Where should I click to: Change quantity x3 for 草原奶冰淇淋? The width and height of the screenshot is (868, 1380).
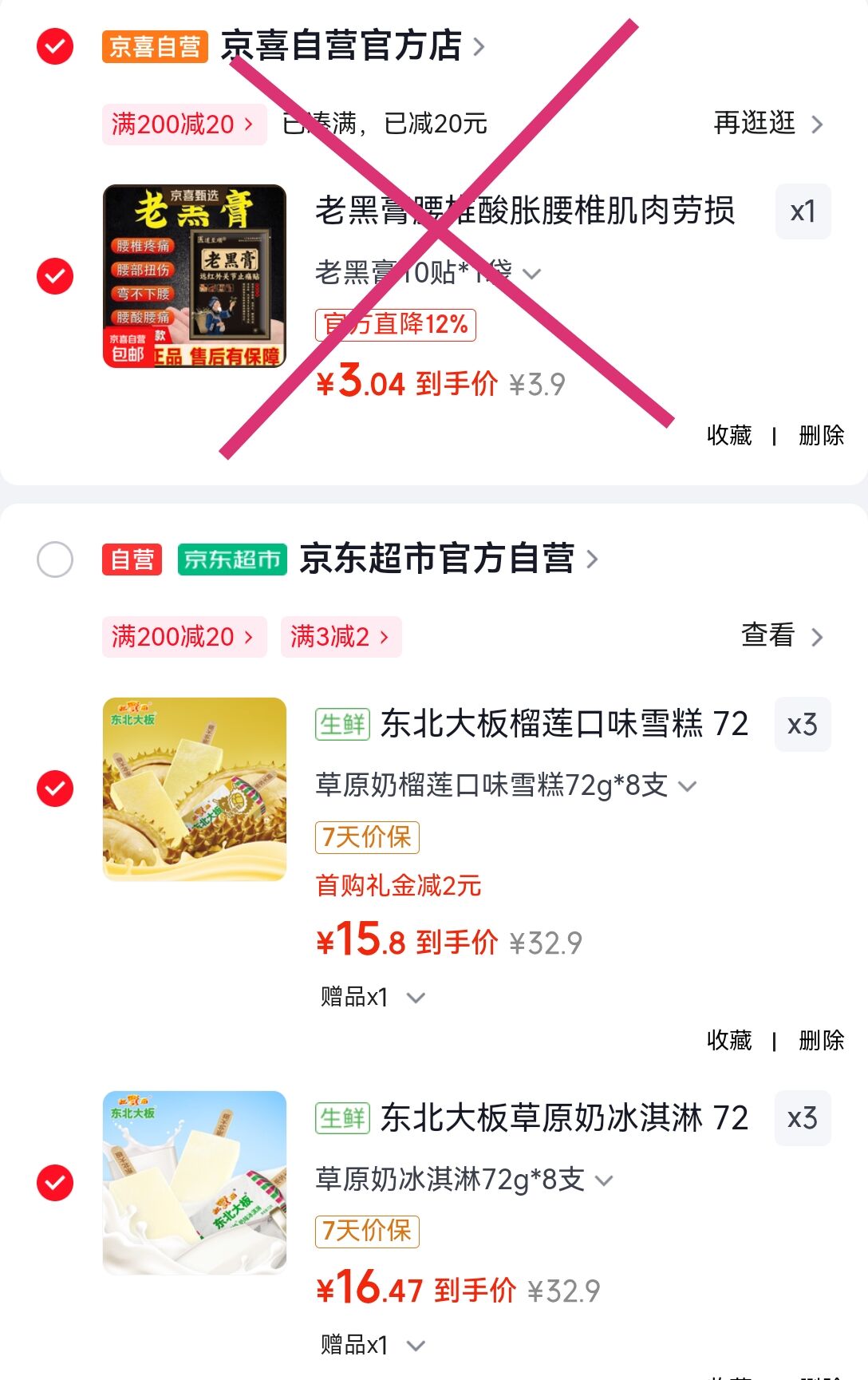click(x=803, y=1118)
